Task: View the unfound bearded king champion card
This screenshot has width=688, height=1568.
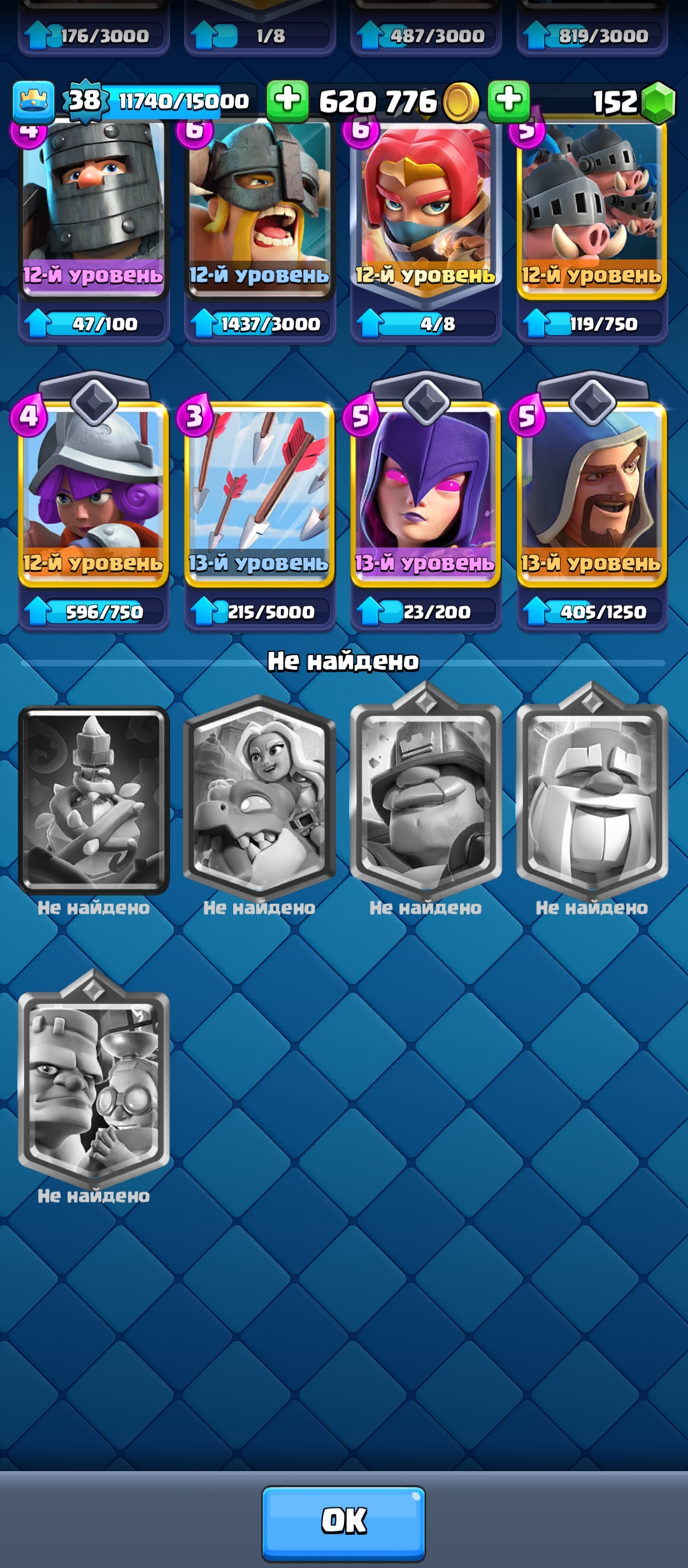Action: 592,797
